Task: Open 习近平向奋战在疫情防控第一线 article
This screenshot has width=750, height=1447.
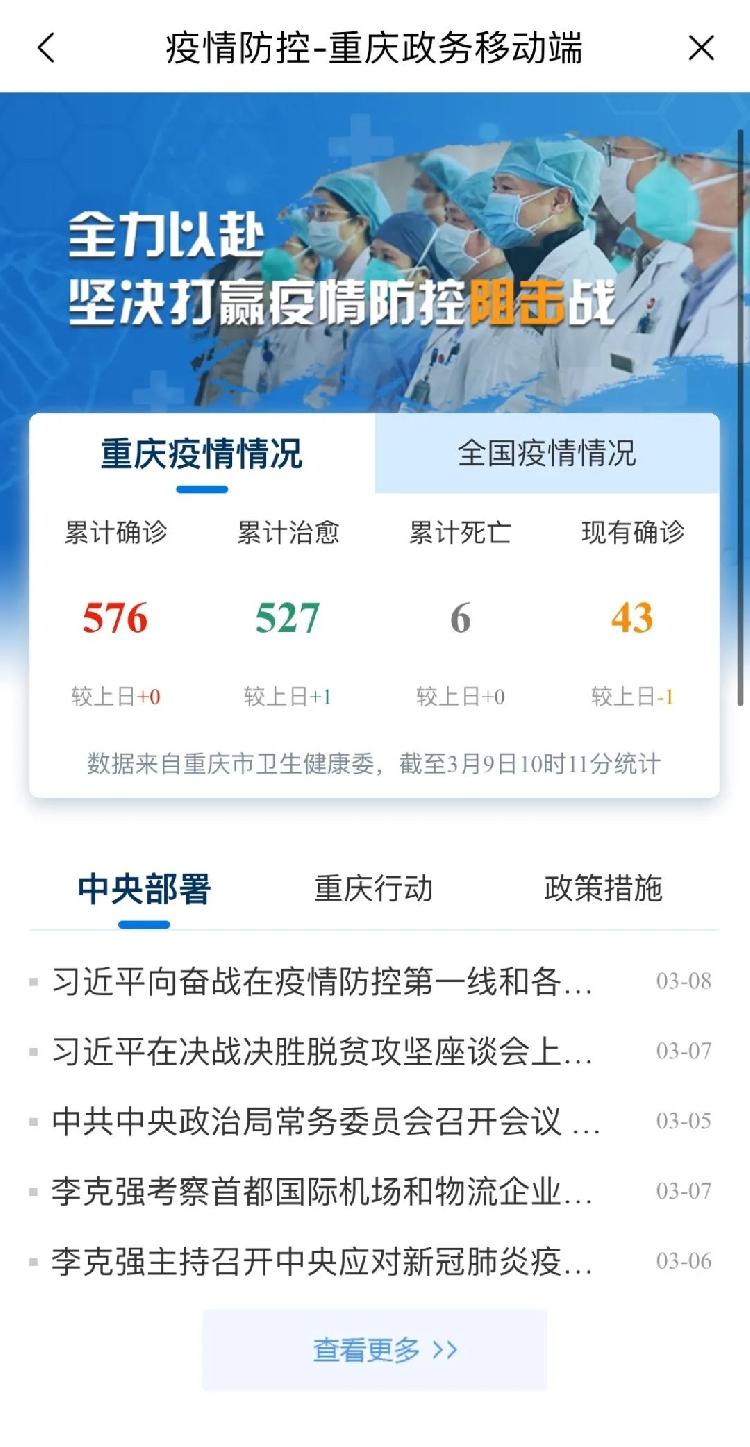Action: pyautogui.click(x=322, y=982)
